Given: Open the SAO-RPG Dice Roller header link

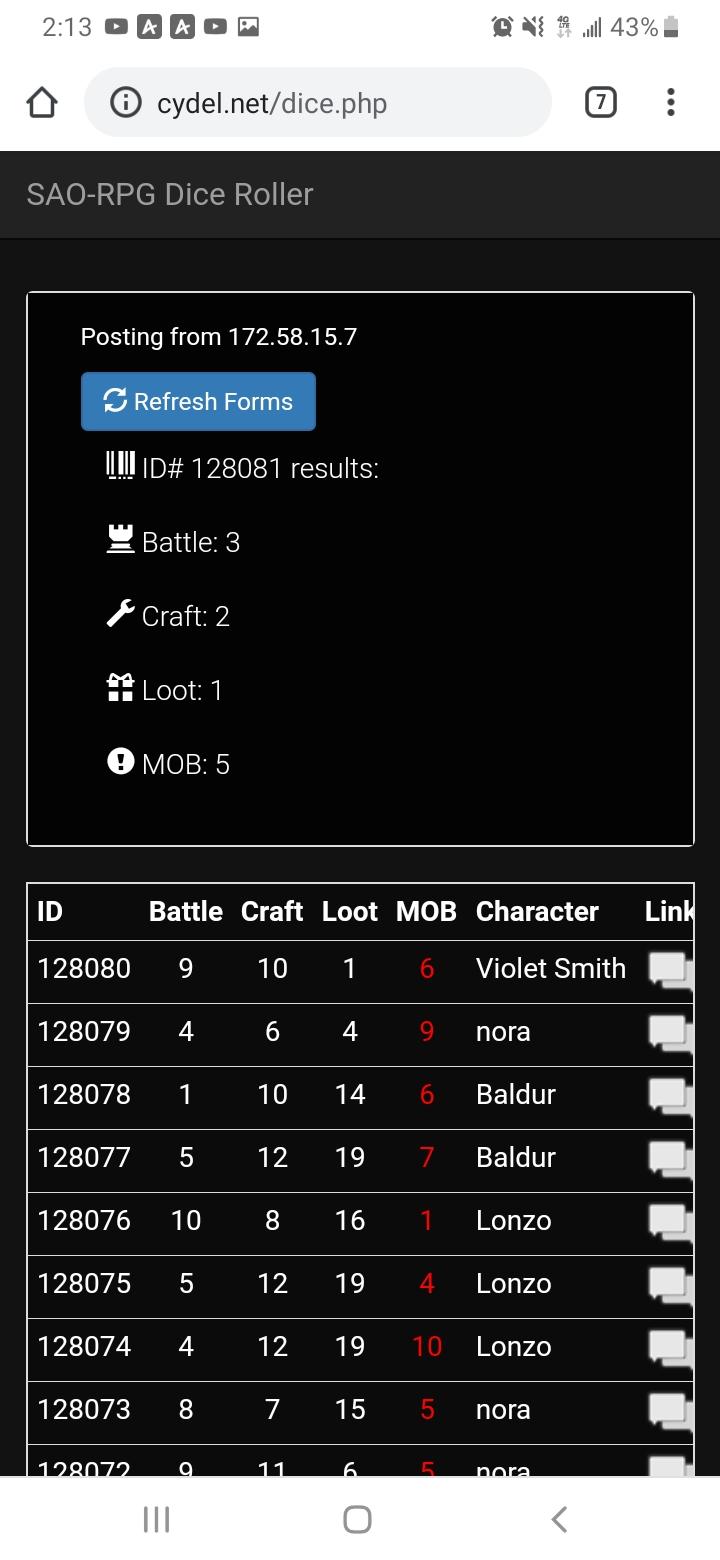Looking at the screenshot, I should pyautogui.click(x=170, y=194).
